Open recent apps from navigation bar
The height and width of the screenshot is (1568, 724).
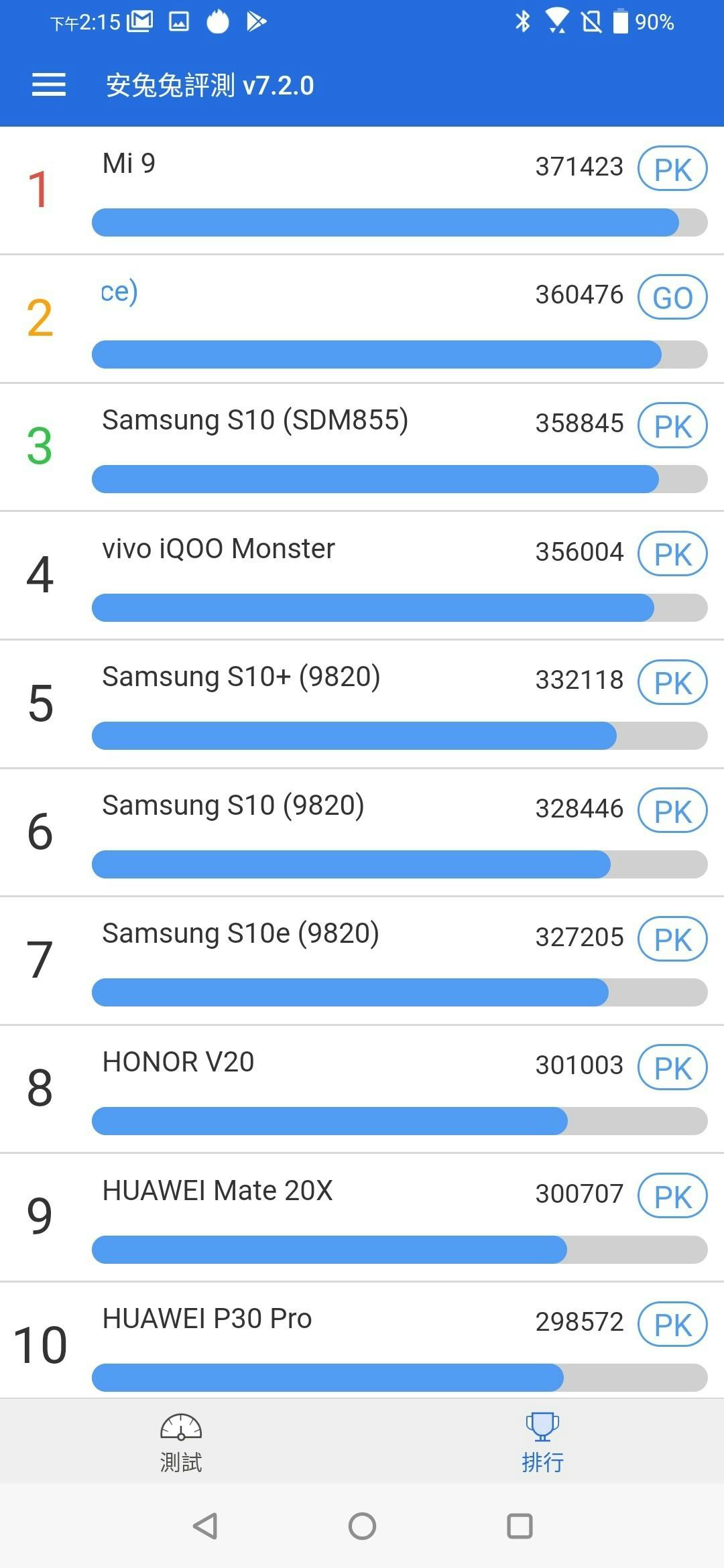click(520, 1526)
